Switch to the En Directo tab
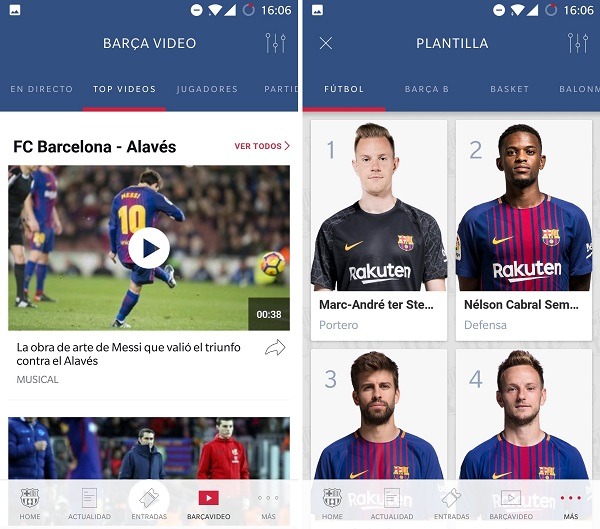Screen dimensions: 600x529 [42, 89]
